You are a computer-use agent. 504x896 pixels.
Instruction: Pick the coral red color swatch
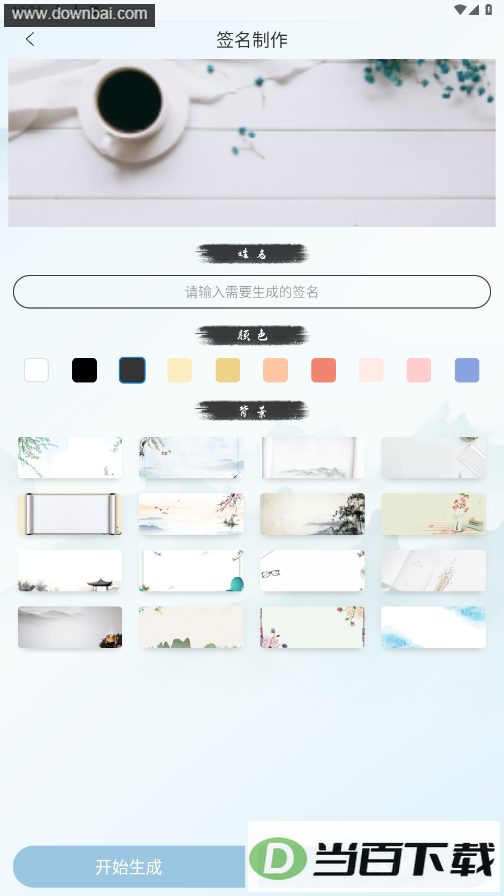coord(323,370)
